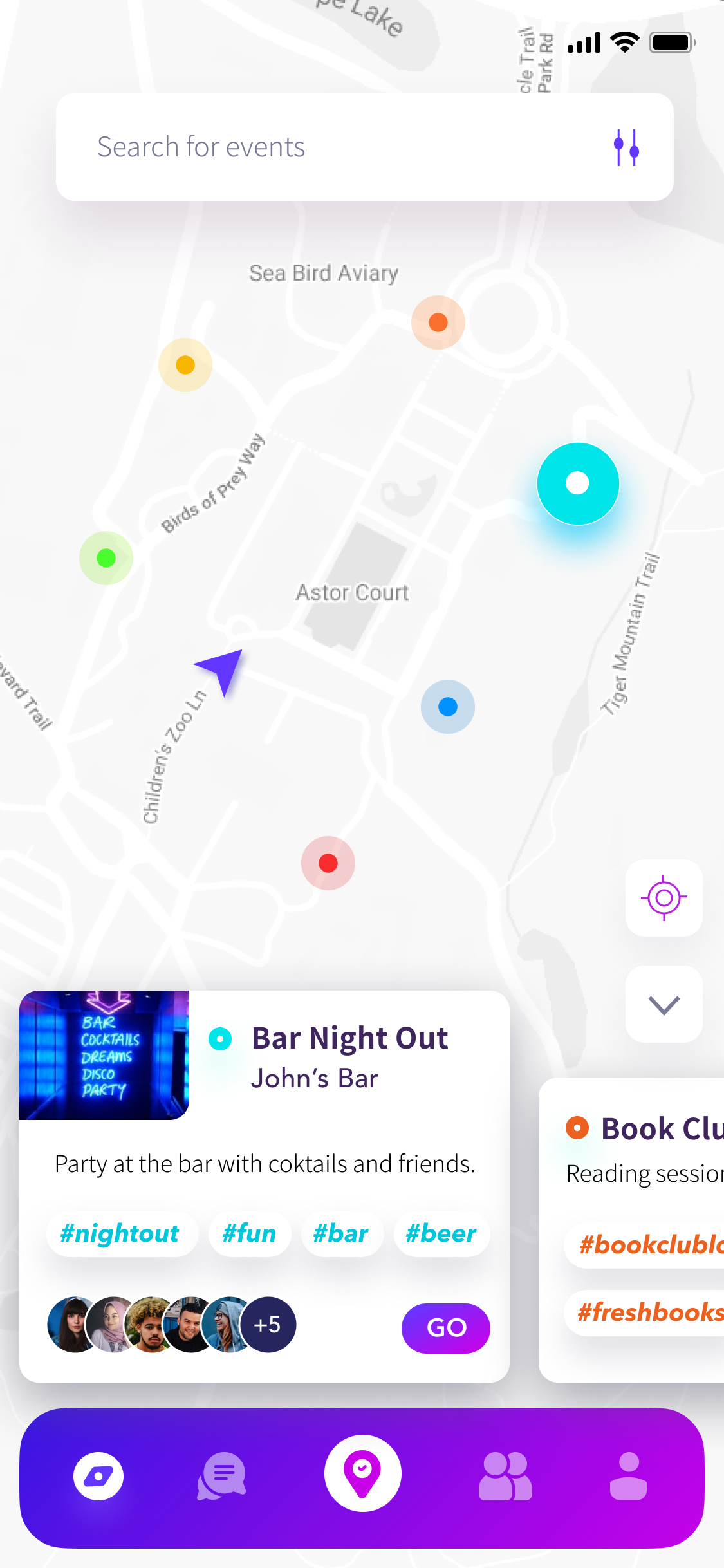Select the #bar tag
The image size is (724, 1568).
coord(341,1234)
